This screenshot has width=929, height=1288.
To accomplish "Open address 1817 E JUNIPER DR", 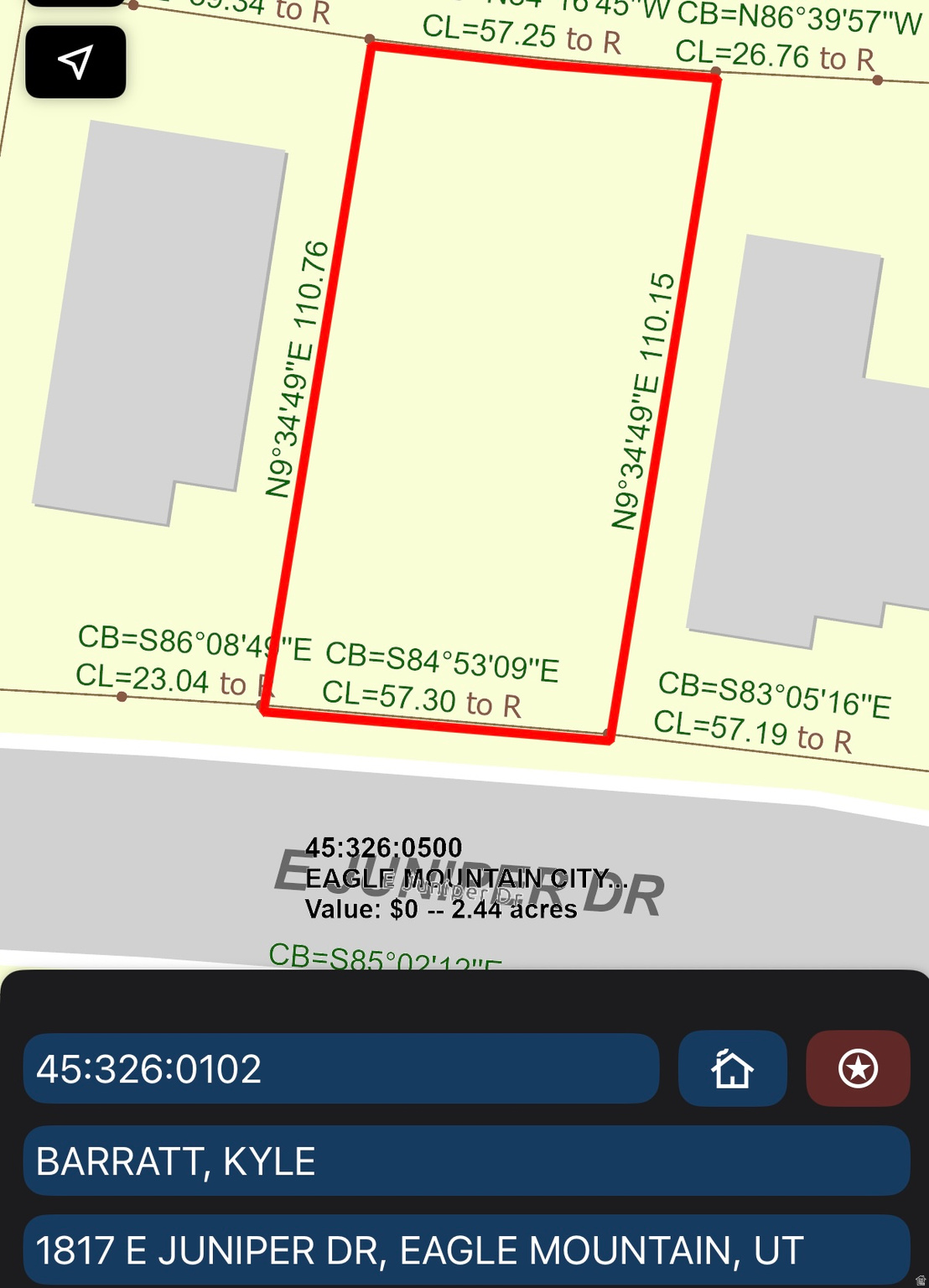I will (x=466, y=1249).
